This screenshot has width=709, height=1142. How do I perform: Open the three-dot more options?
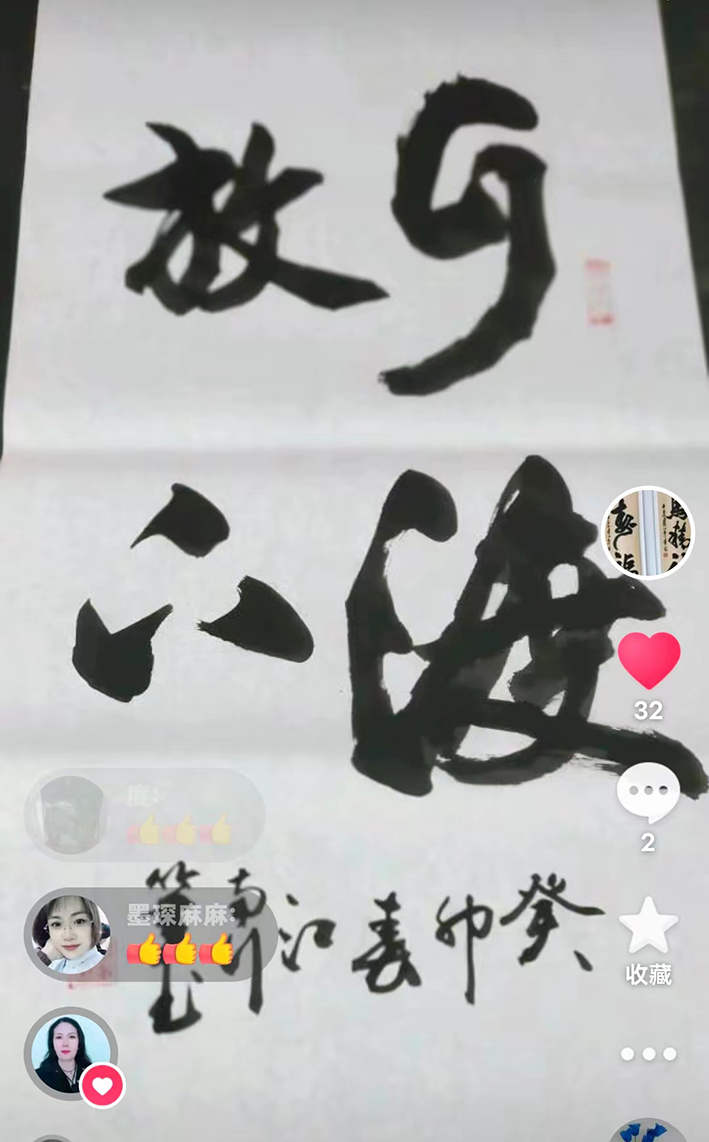click(x=648, y=1053)
